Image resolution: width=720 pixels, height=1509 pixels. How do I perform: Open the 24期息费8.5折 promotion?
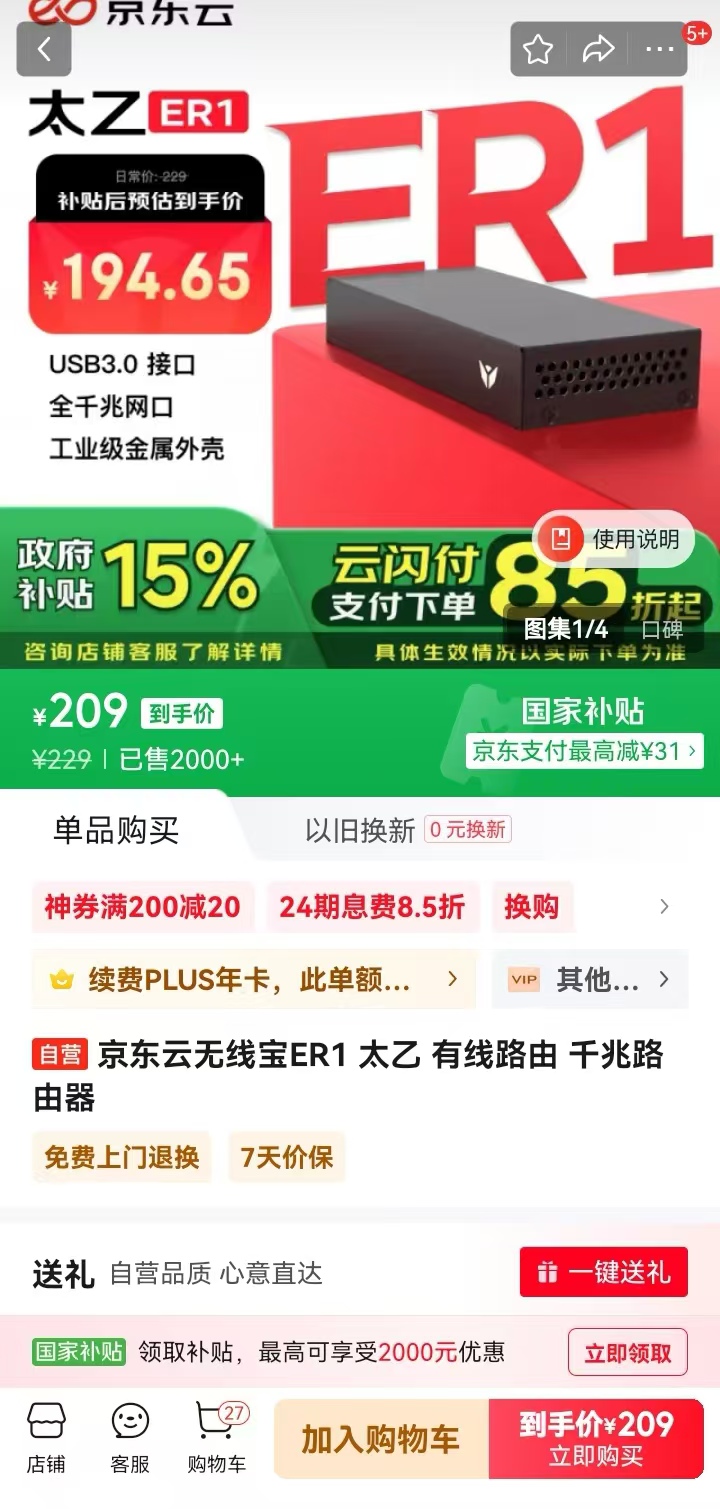point(372,907)
